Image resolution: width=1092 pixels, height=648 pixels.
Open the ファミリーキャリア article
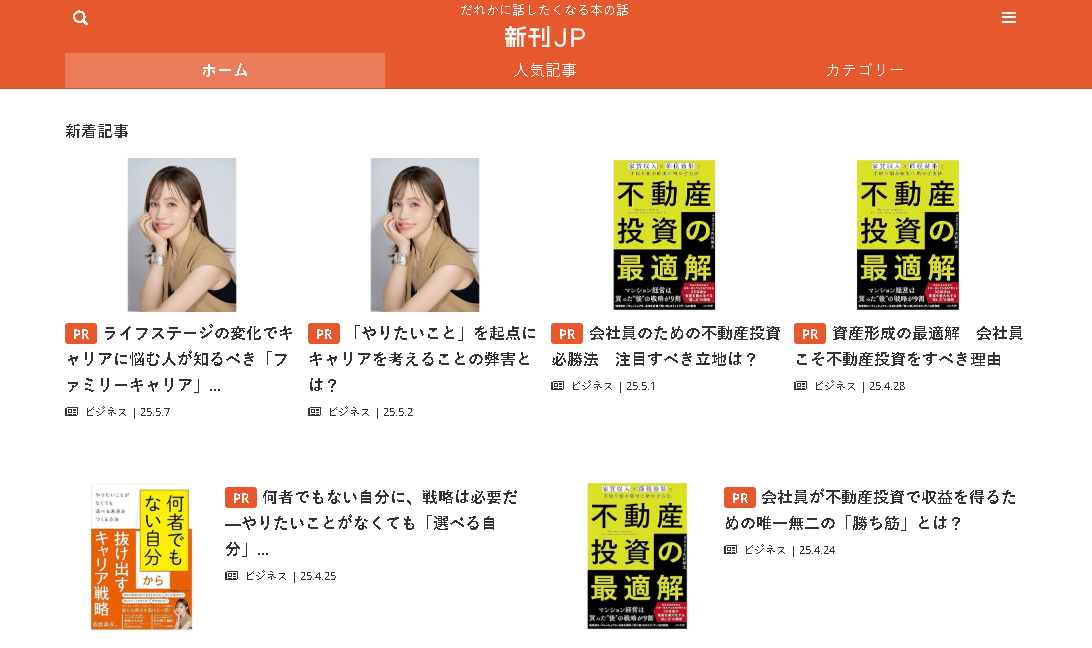point(180,358)
